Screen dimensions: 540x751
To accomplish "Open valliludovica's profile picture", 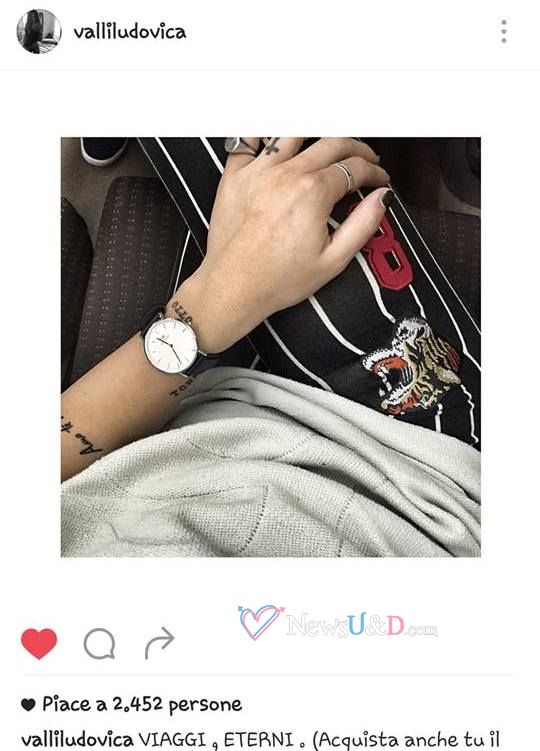I will 39,31.
